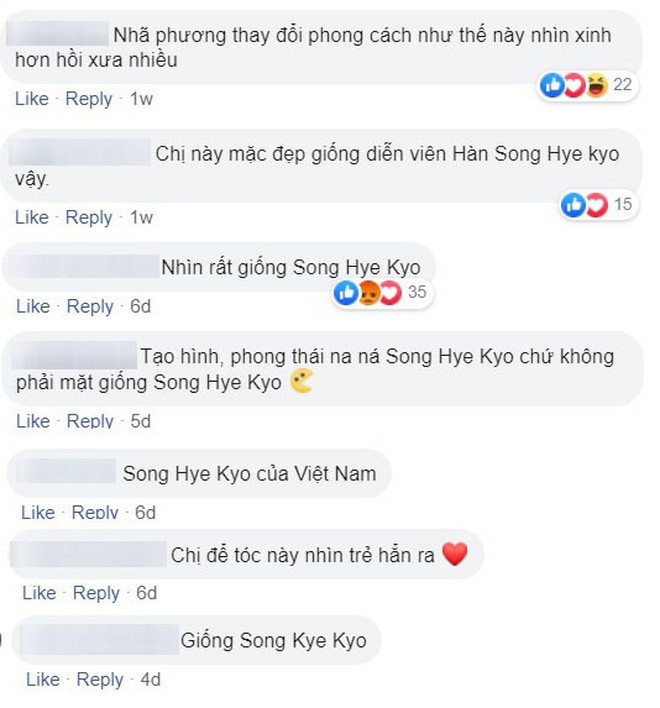Screen dimensions: 660x708
Task: Like the comment about Nhã Phương's style
Action: 31,98
